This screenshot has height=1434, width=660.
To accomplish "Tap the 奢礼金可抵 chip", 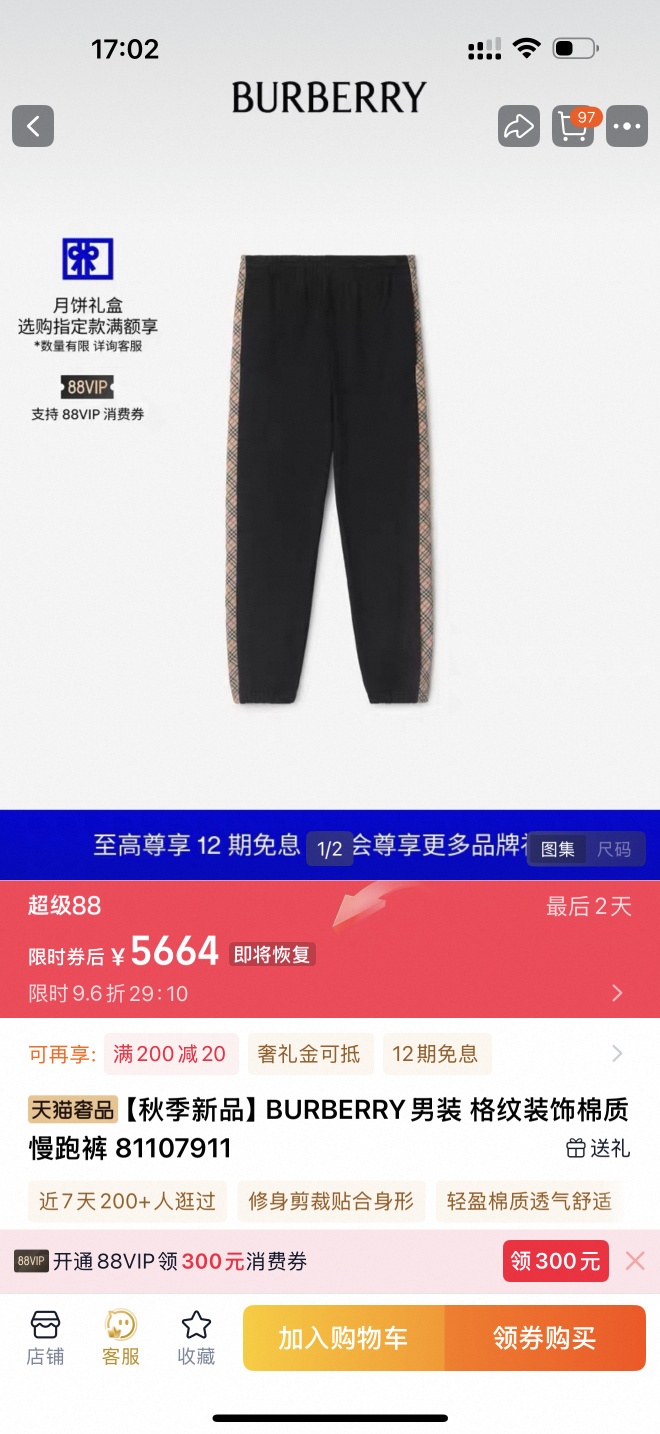I will click(309, 1053).
